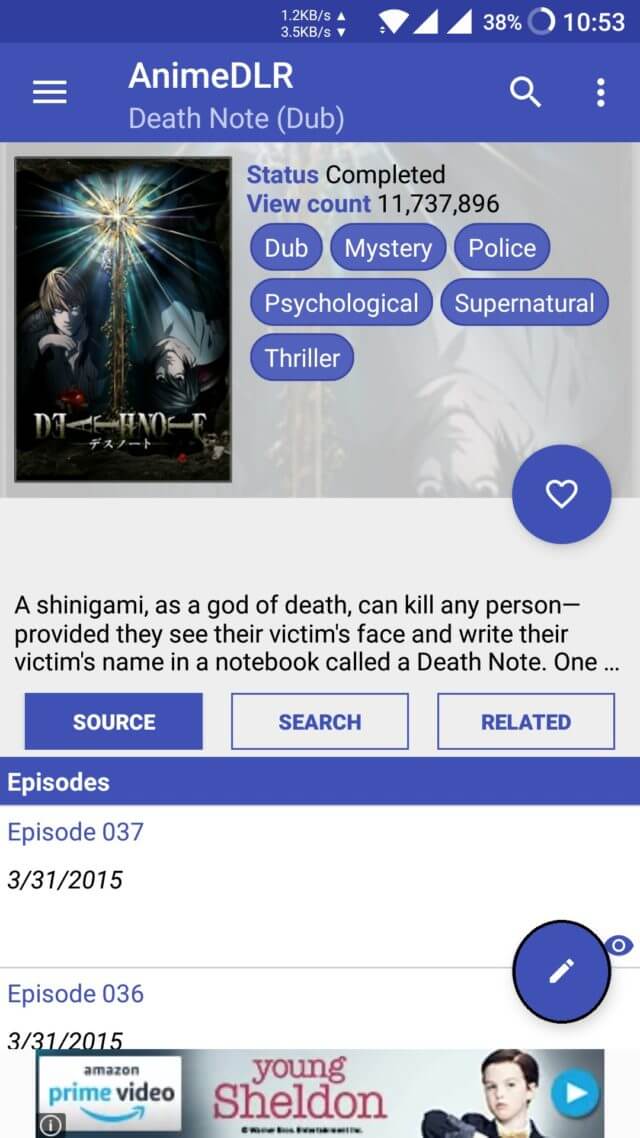Toggle the eye watched indicator for Episode 037
The height and width of the screenshot is (1138, 640).
pyautogui.click(x=619, y=945)
